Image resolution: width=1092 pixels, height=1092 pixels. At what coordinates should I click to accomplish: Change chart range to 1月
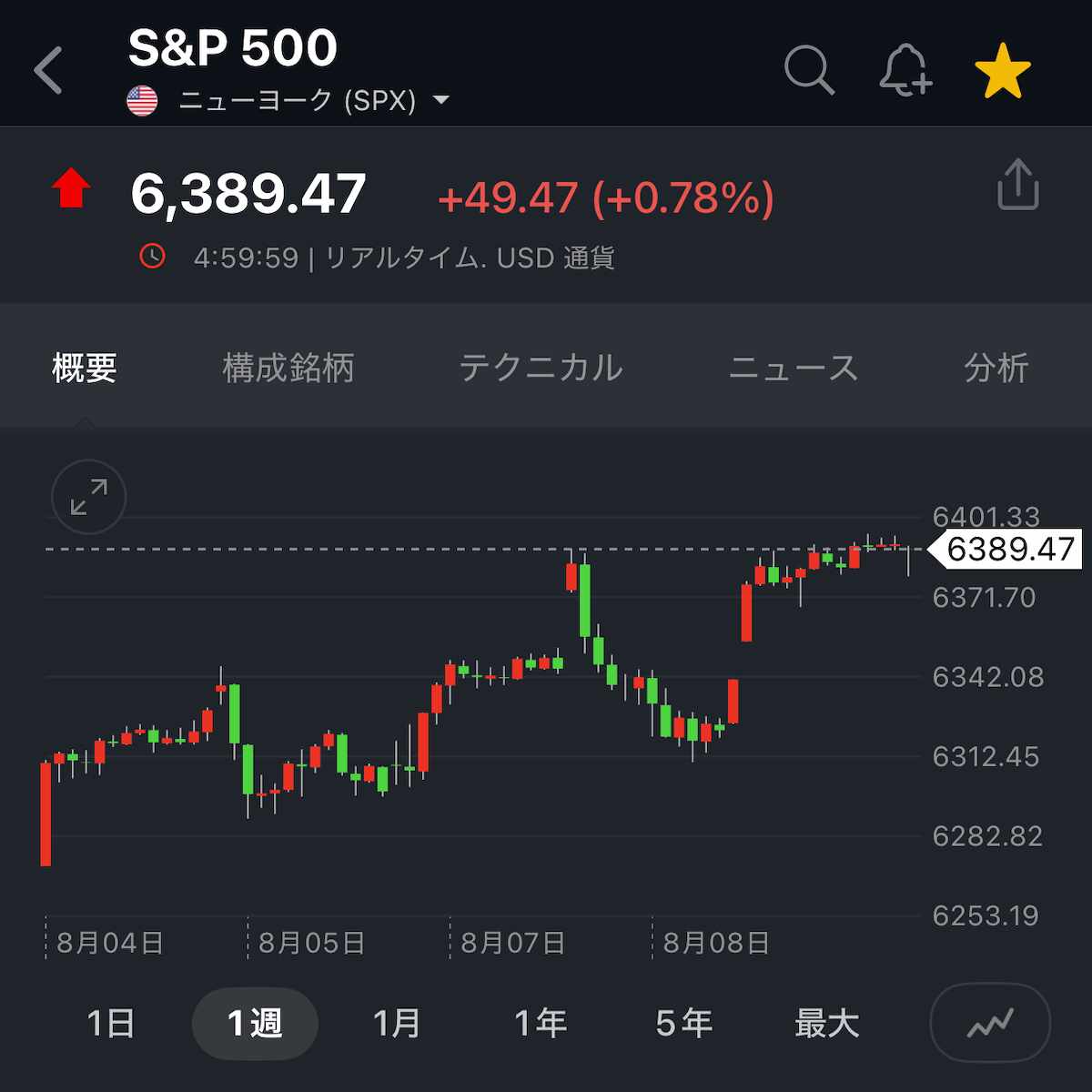tap(398, 1024)
